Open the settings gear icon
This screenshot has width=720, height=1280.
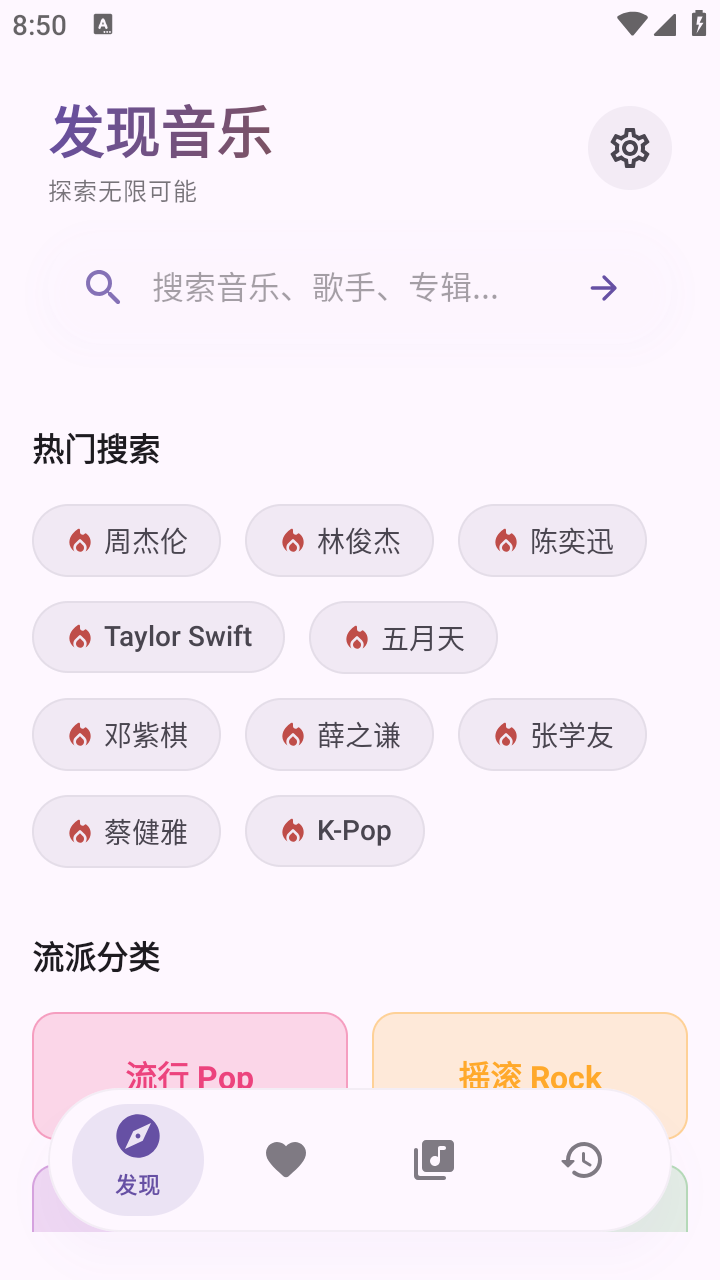coord(629,148)
